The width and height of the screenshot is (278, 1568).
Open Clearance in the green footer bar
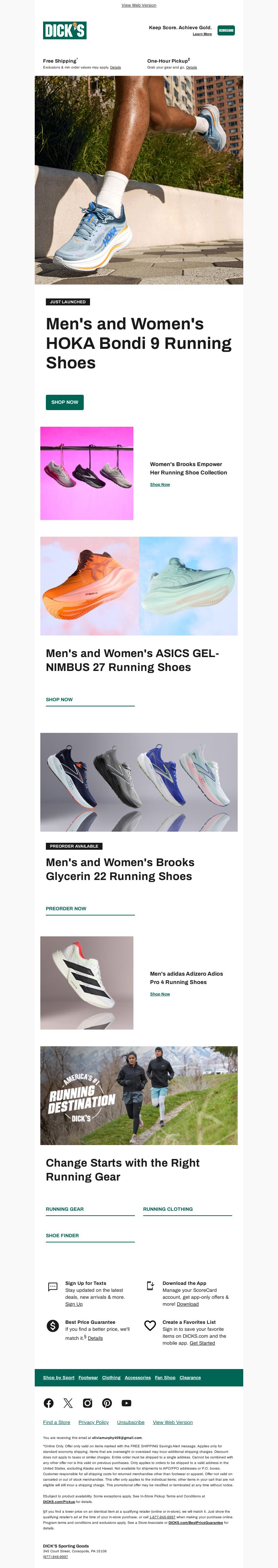click(190, 1377)
